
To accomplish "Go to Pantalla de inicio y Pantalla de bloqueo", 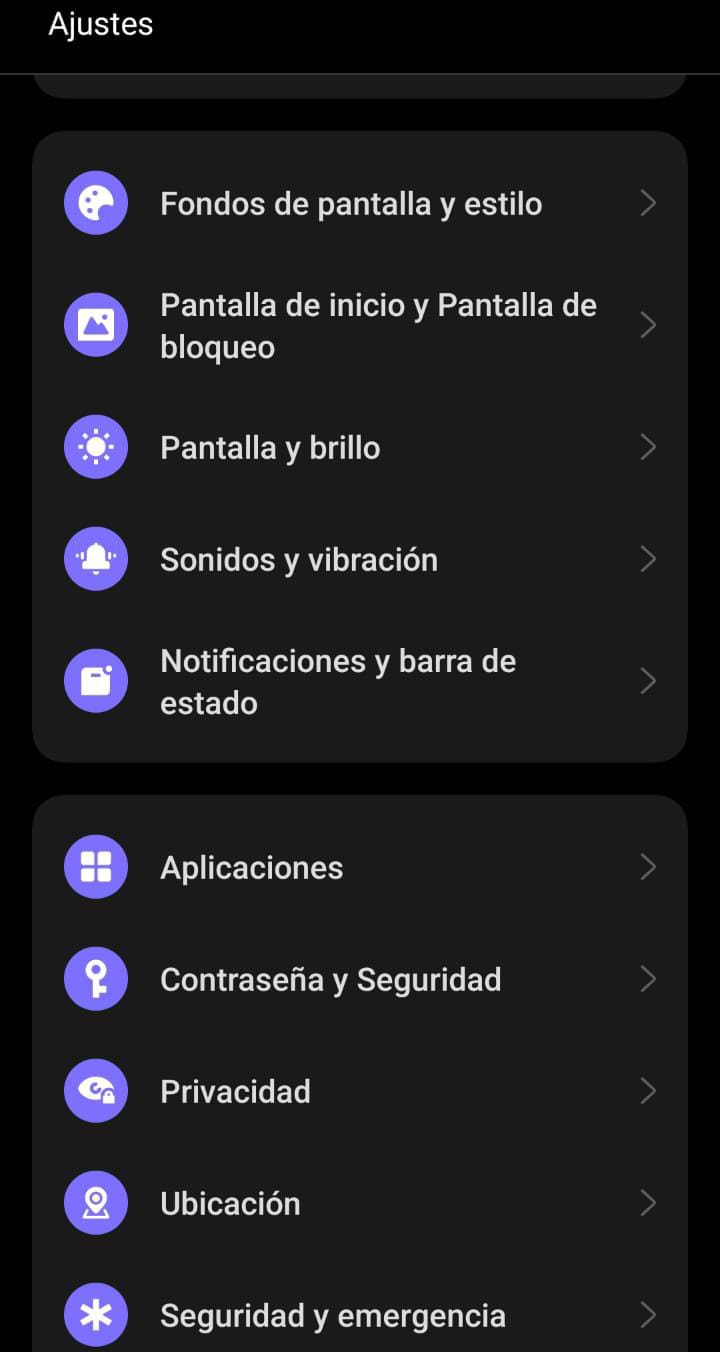I will pyautogui.click(x=378, y=325).
